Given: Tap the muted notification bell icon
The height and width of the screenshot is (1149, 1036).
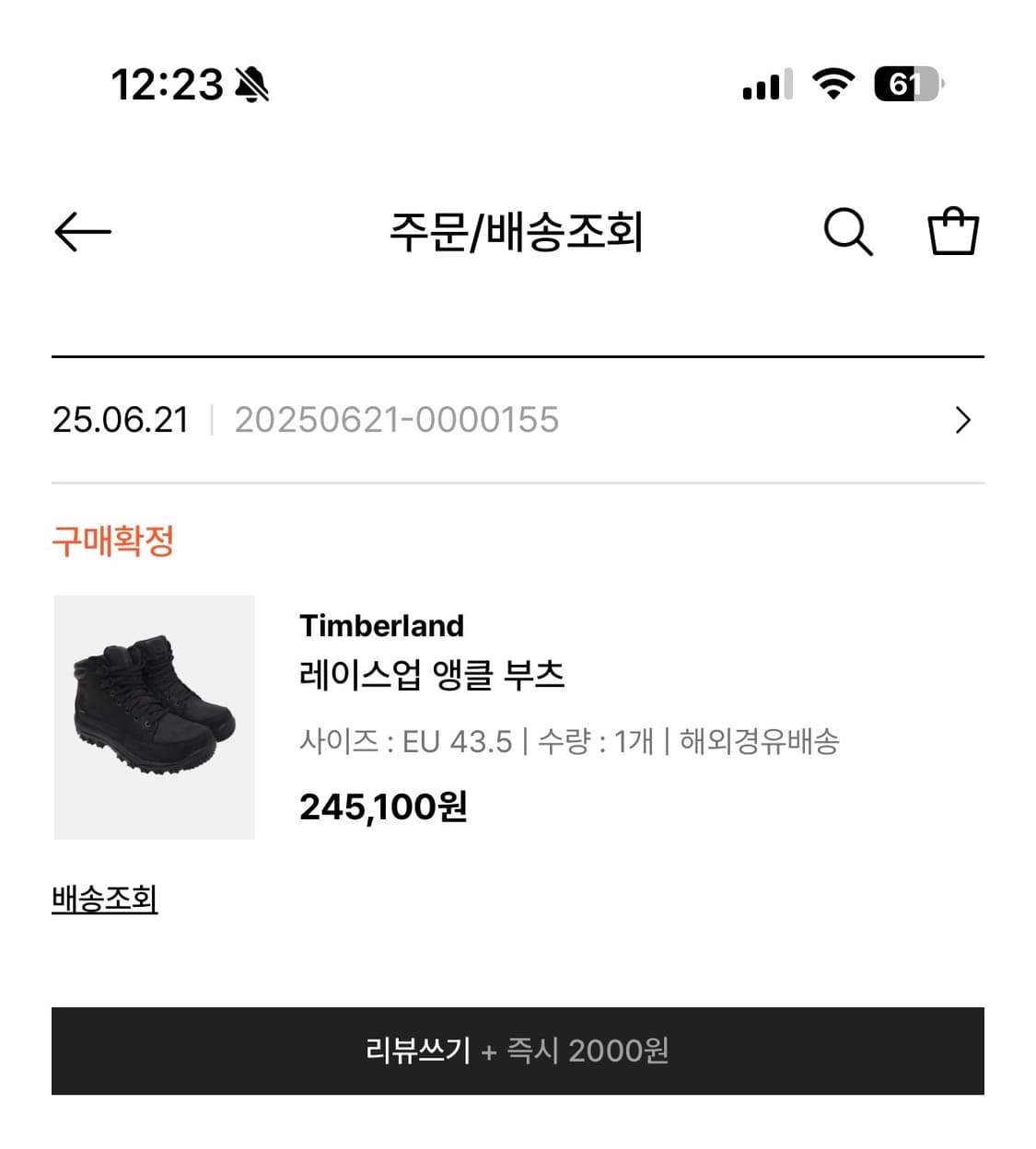Looking at the screenshot, I should pyautogui.click(x=250, y=84).
